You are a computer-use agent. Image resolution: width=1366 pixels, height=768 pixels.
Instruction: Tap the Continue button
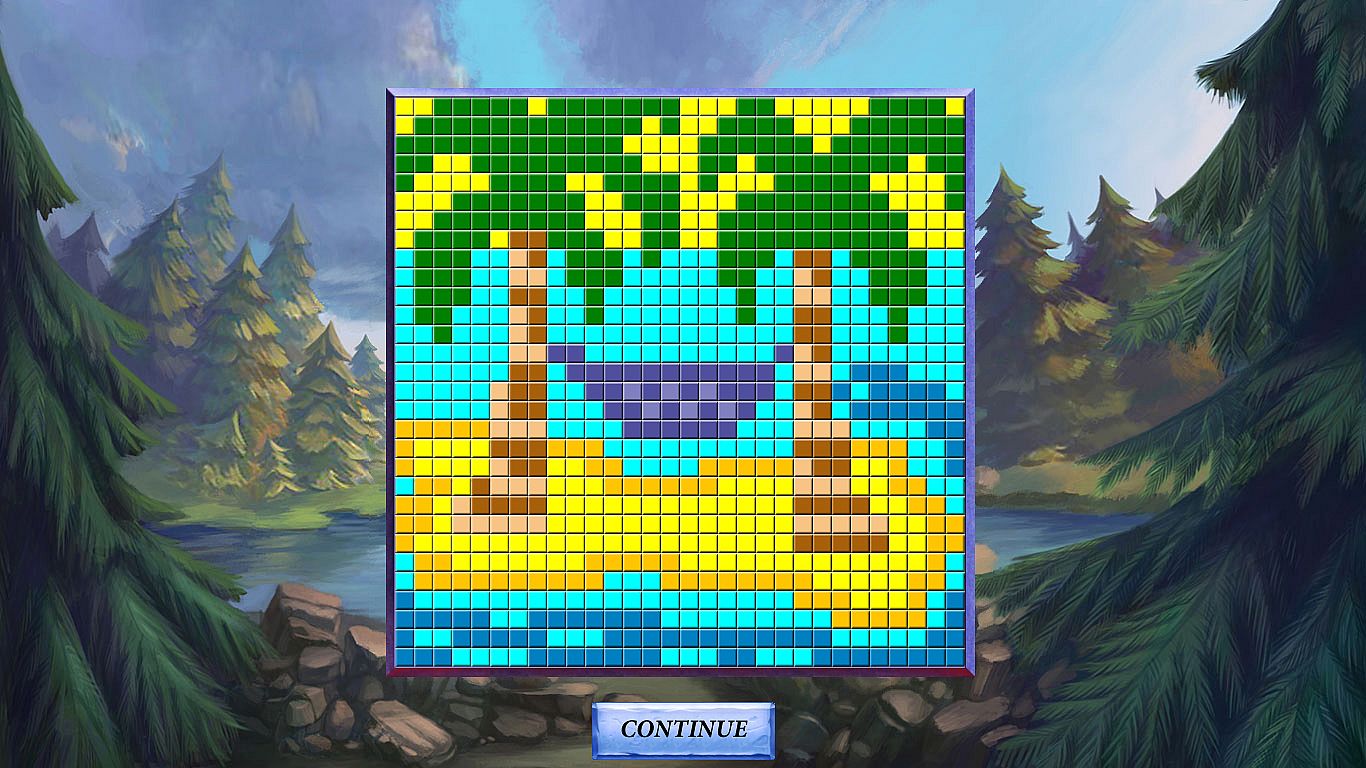point(683,729)
